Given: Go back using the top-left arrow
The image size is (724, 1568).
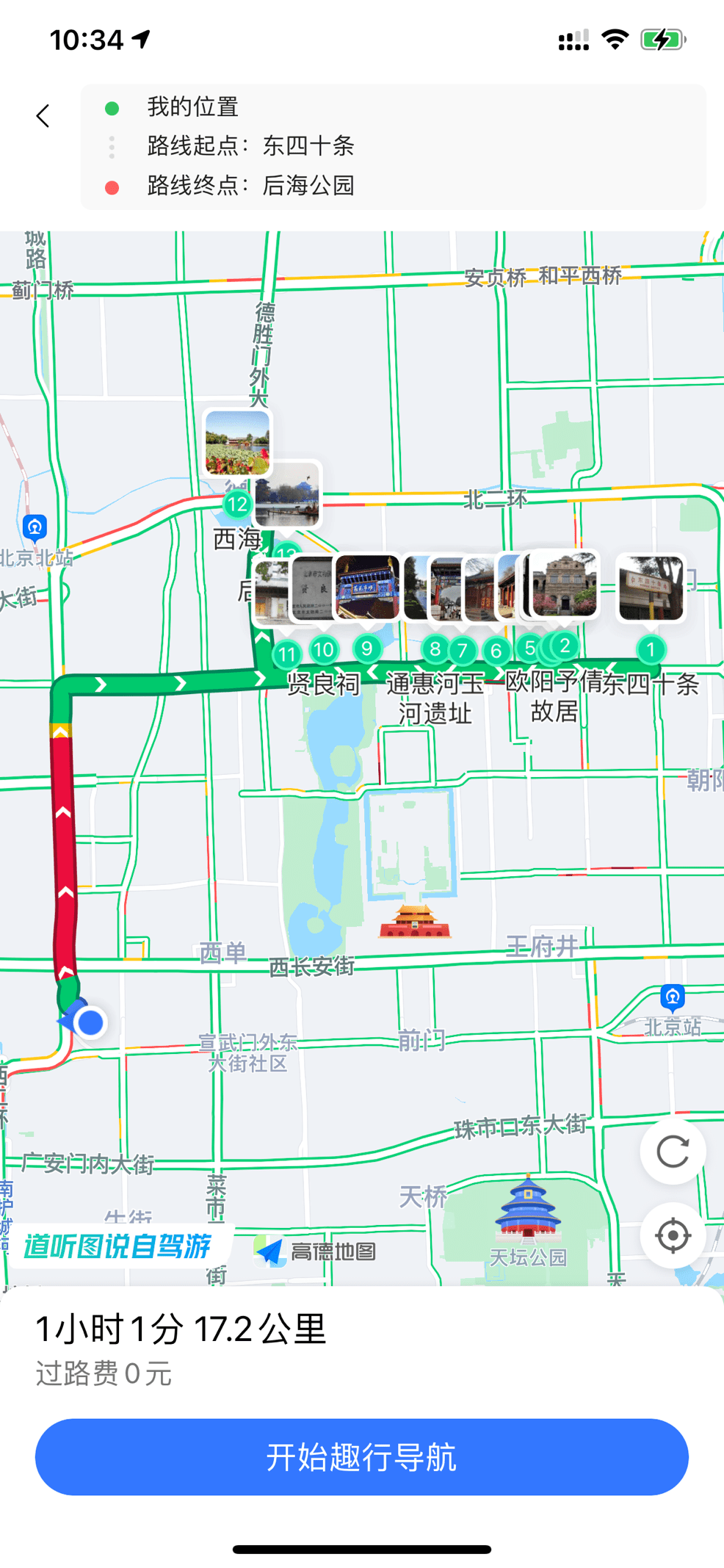Looking at the screenshot, I should tap(43, 116).
